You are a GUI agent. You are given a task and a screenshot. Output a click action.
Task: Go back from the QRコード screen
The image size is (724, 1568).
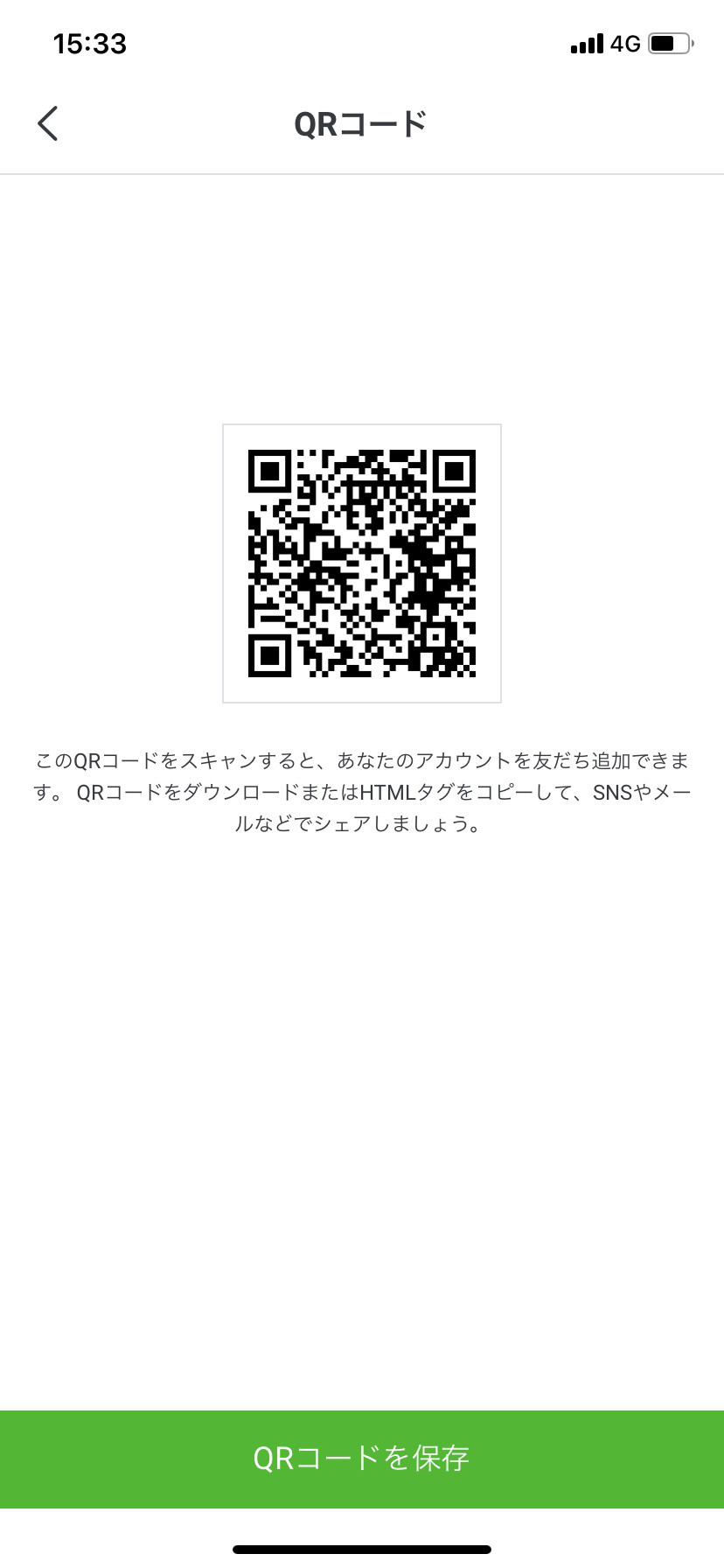click(48, 123)
